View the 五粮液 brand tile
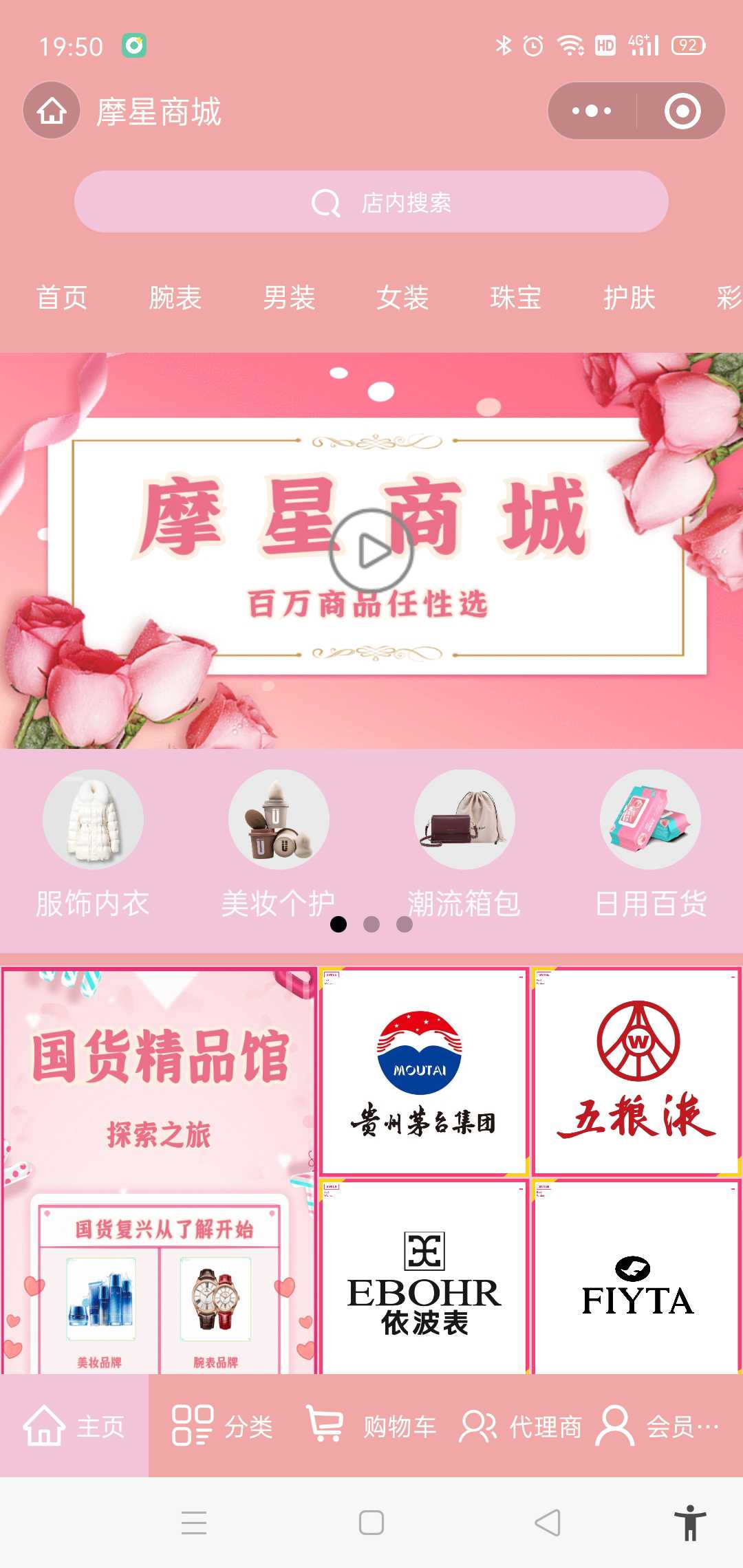743x1568 pixels. pyautogui.click(x=637, y=1071)
